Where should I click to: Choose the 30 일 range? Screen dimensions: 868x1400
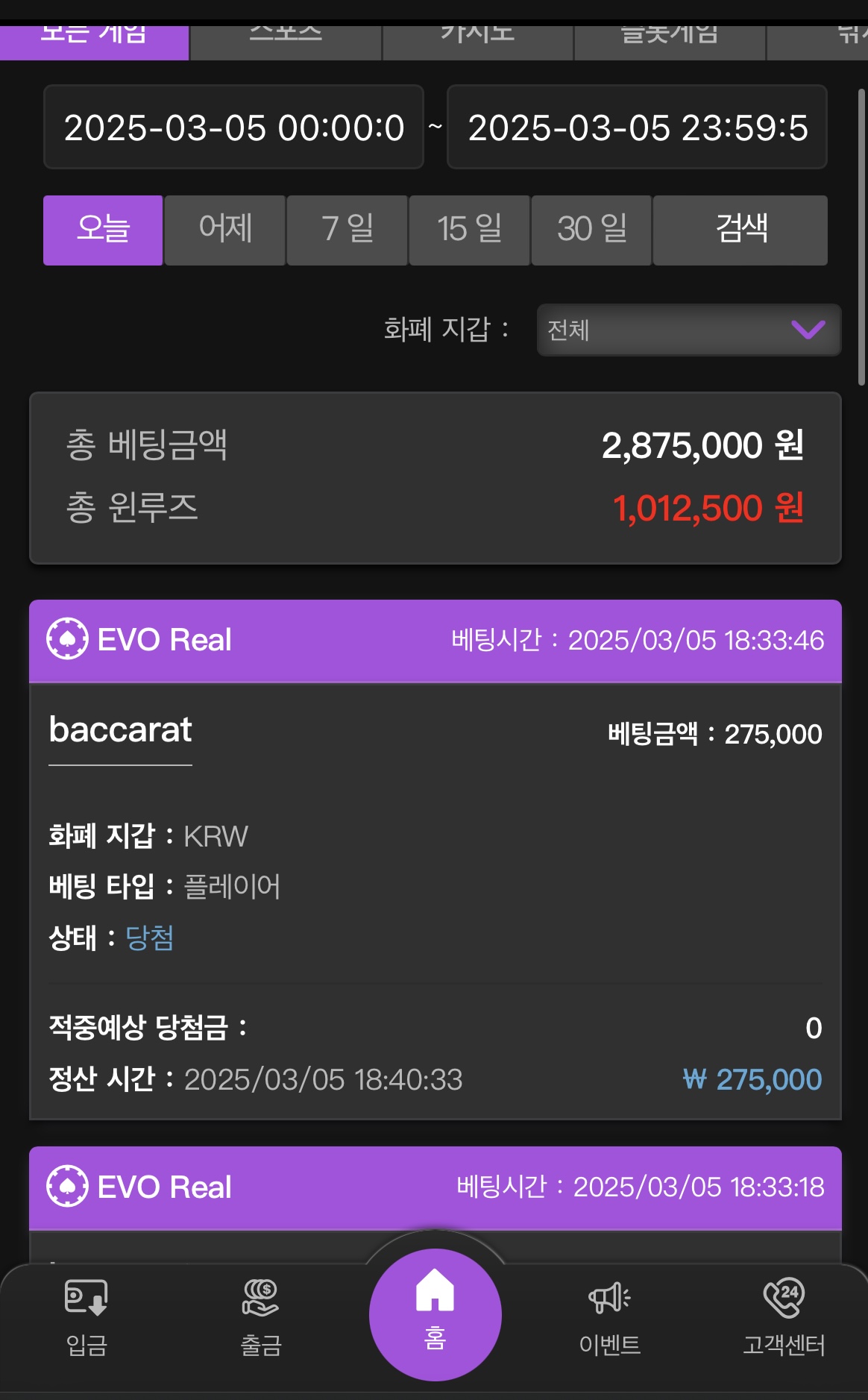[x=592, y=230]
